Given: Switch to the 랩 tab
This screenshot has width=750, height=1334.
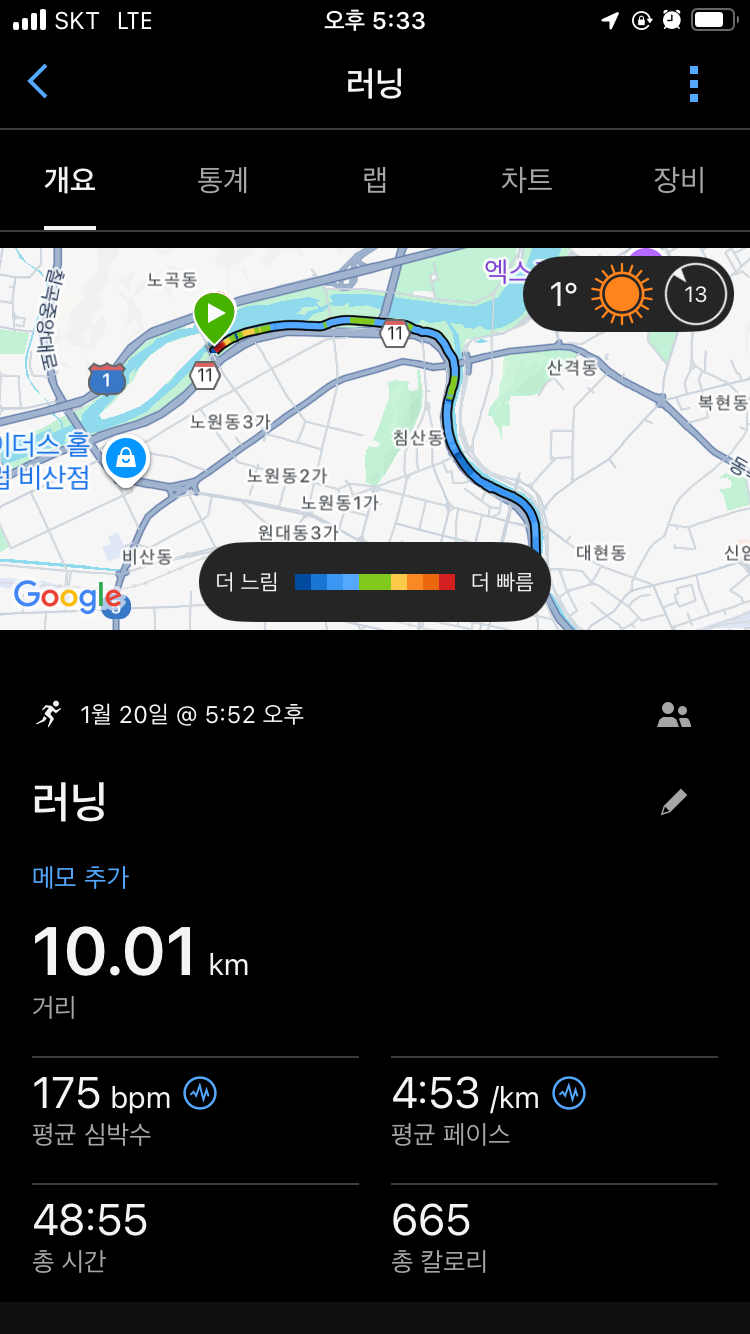Looking at the screenshot, I should (x=375, y=180).
